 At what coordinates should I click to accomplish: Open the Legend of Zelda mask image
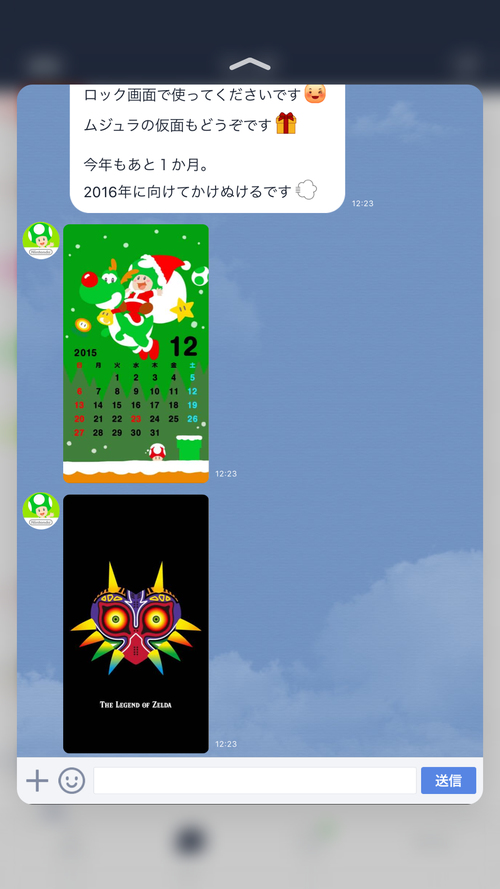136,624
